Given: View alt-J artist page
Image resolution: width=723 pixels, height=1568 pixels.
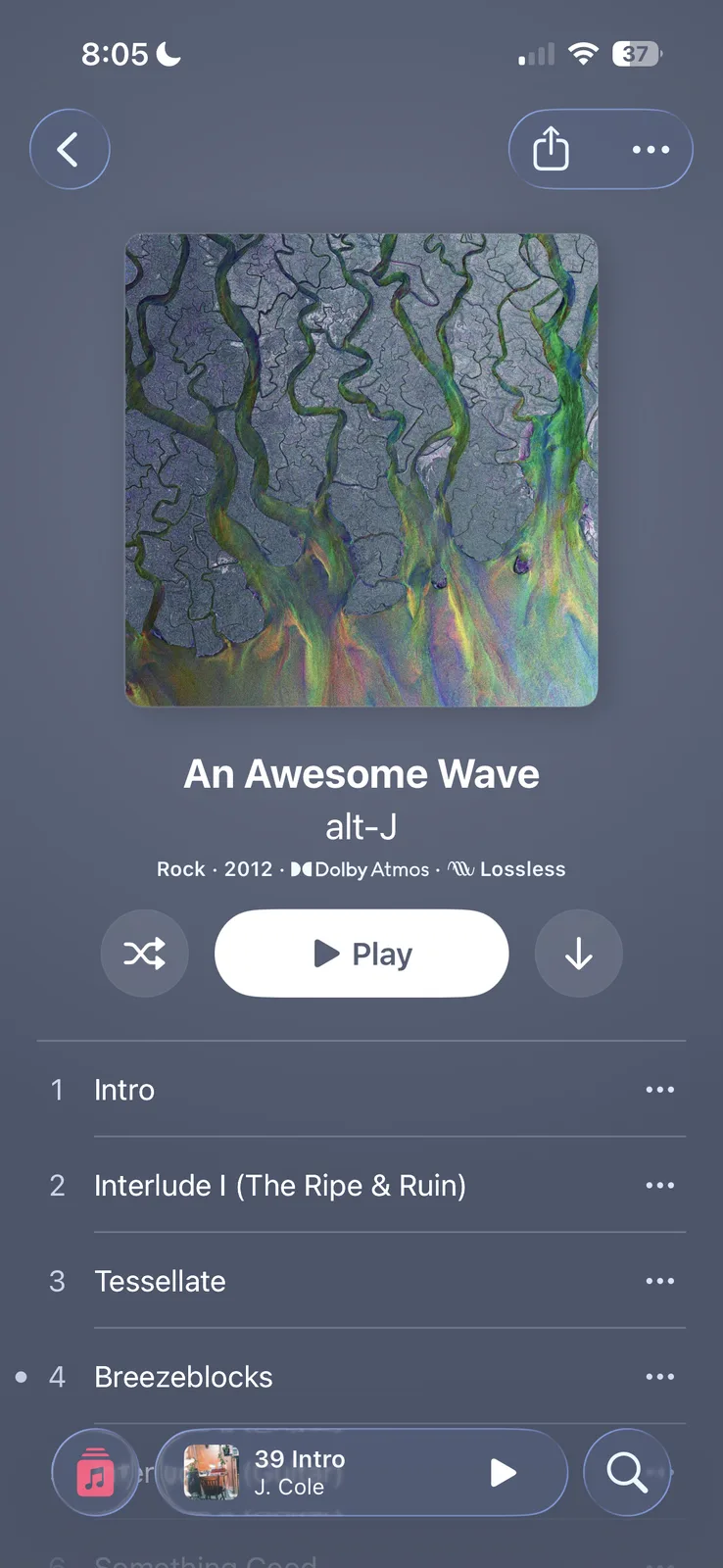Looking at the screenshot, I should pos(361,827).
